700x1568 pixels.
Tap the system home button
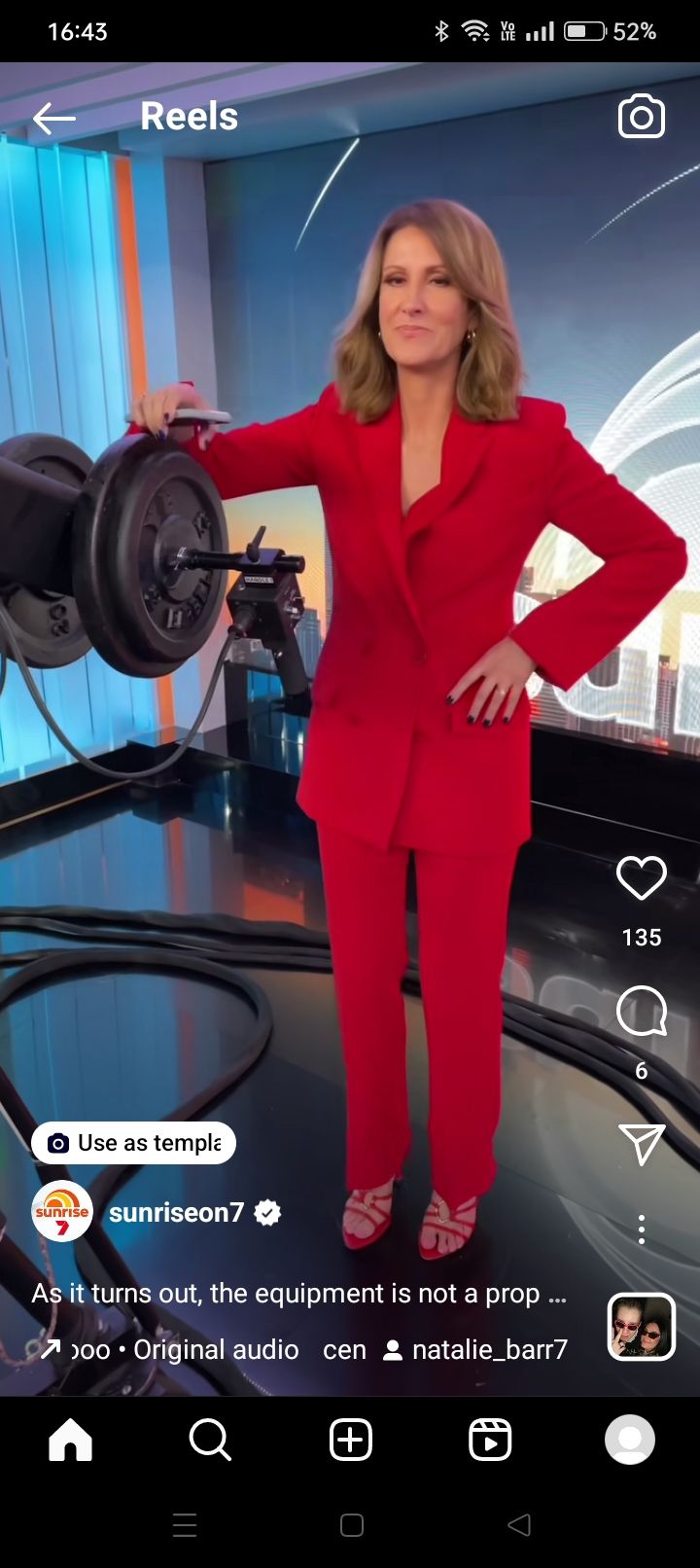[x=352, y=1525]
